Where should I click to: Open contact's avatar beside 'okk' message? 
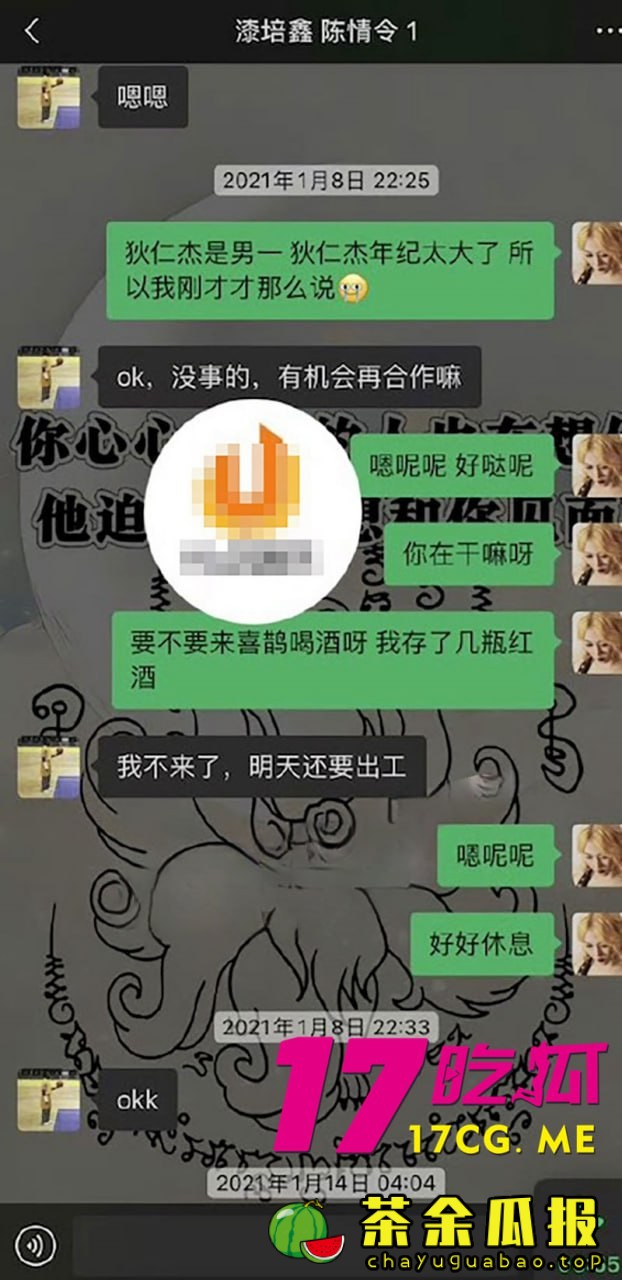[48, 1099]
